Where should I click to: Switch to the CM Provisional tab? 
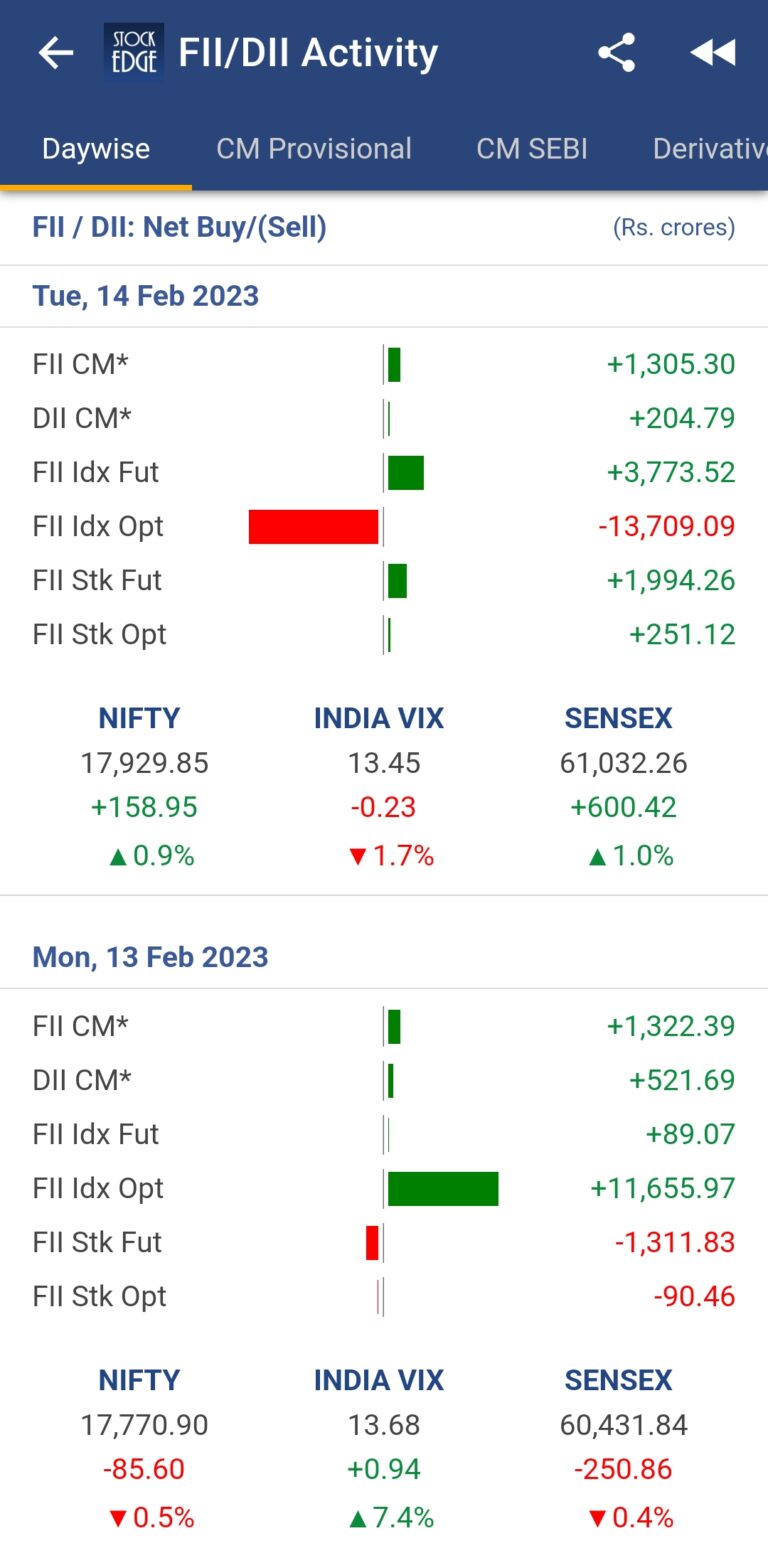pos(314,148)
